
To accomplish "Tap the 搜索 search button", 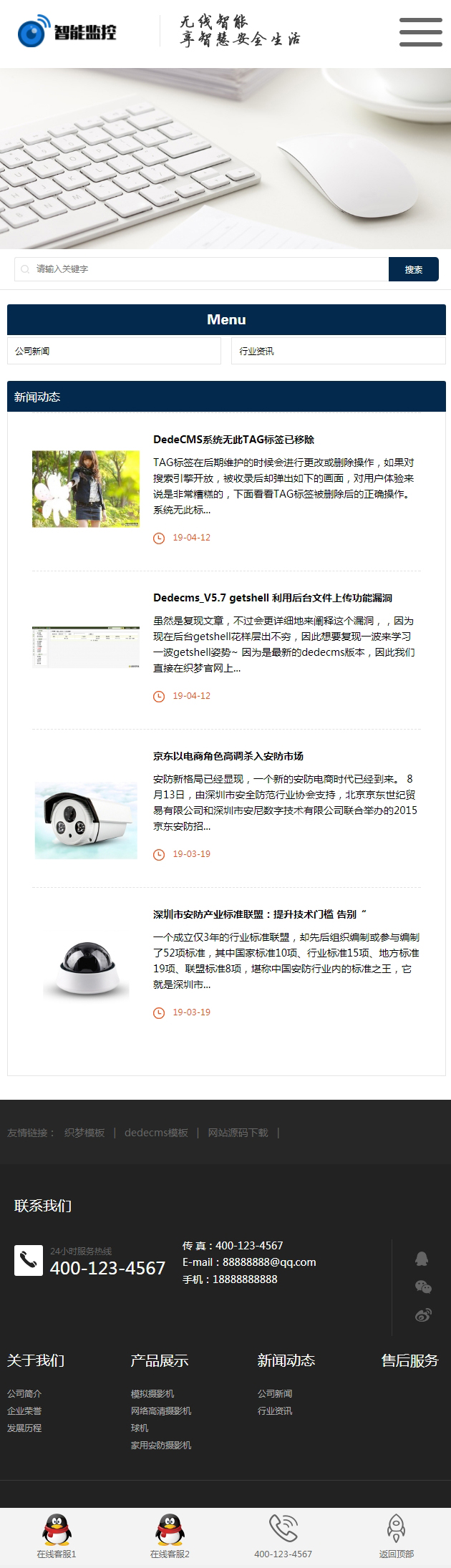I will 413,269.
